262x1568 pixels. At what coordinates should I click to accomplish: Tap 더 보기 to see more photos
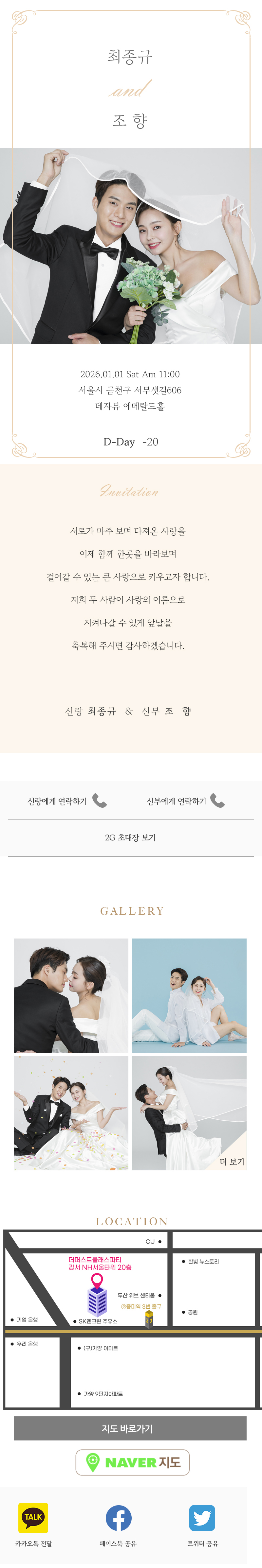[232, 1162]
